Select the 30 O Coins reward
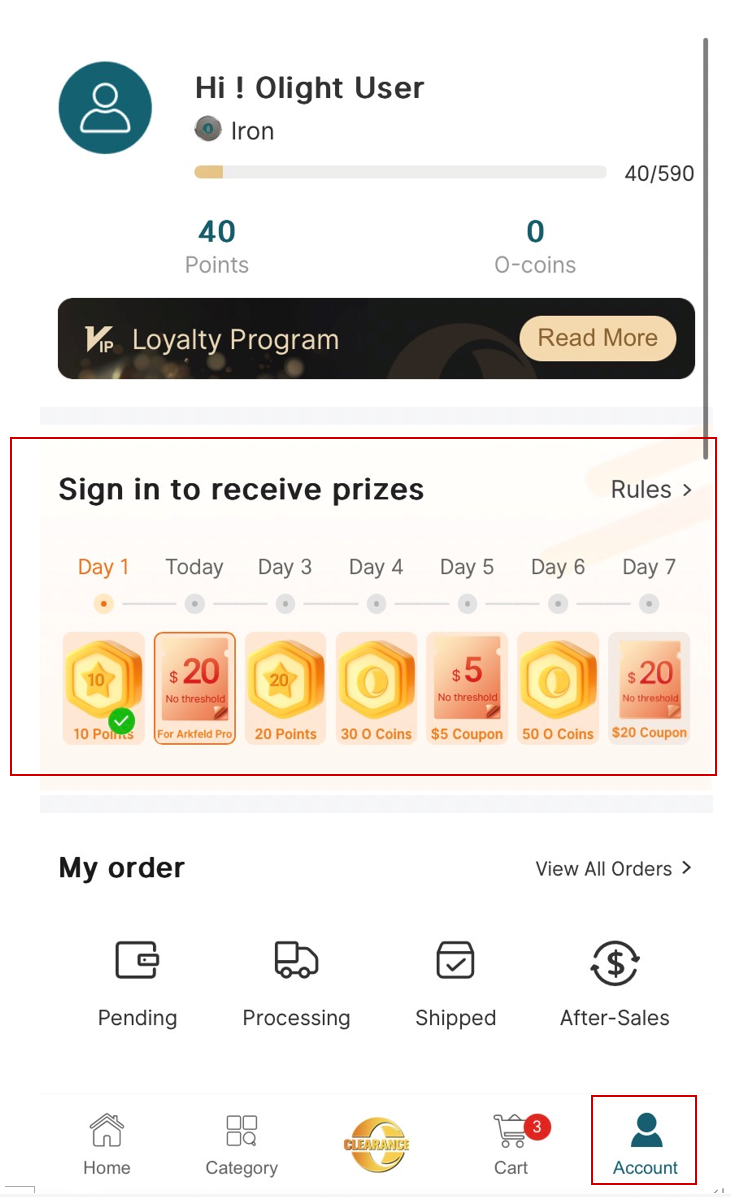 pyautogui.click(x=376, y=688)
